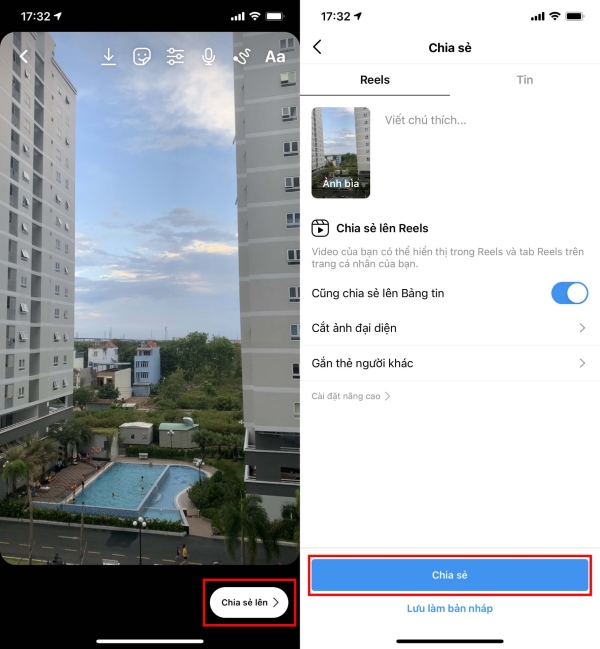Viewport: 600px width, 649px height.
Task: Download the video clip
Action: click(x=109, y=57)
